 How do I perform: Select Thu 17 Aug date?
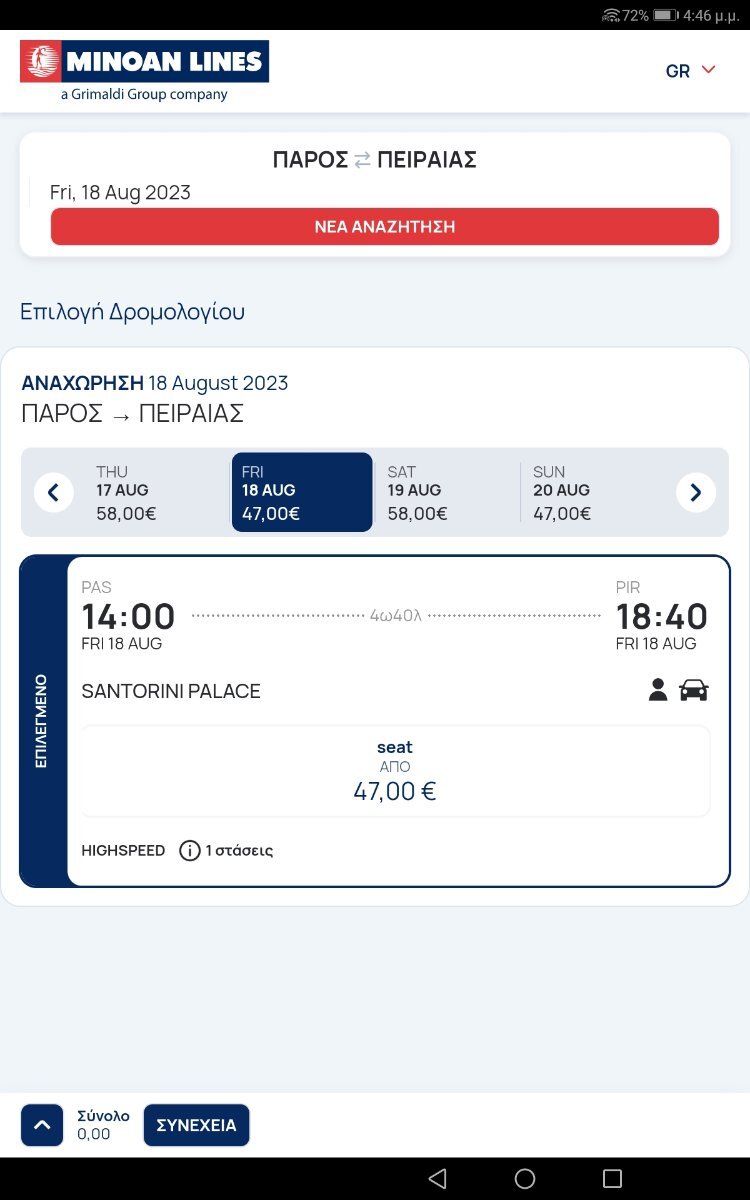pos(152,492)
